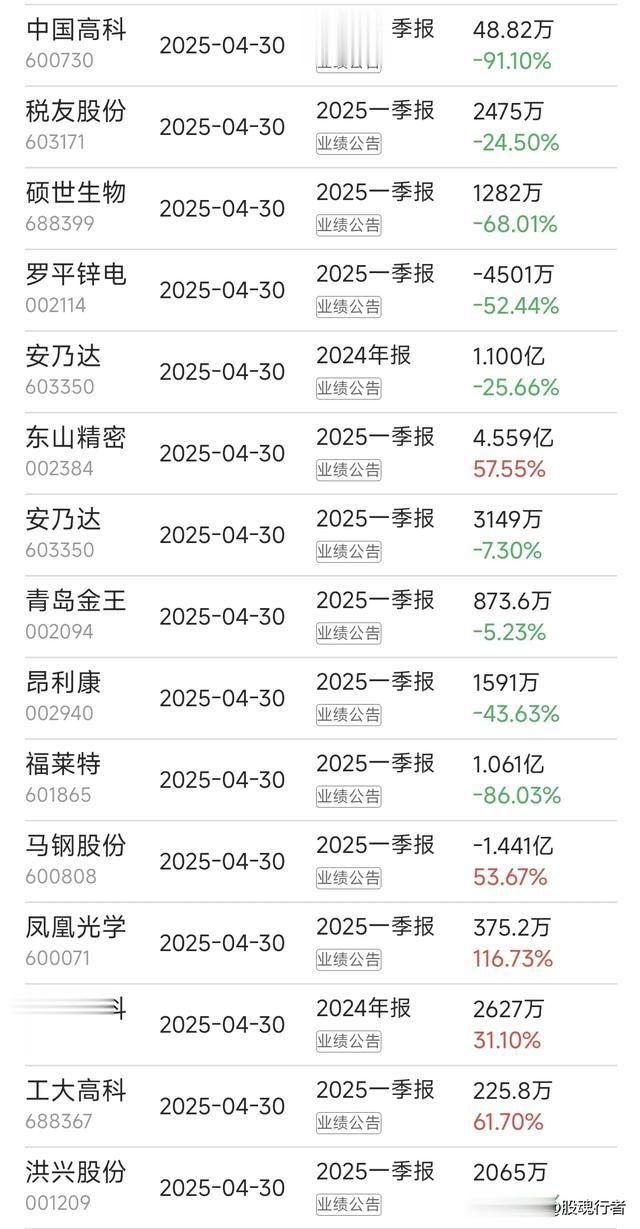This screenshot has width=640, height=1229.
Task: Open the 中国高科 600730 row
Action: pos(320,45)
